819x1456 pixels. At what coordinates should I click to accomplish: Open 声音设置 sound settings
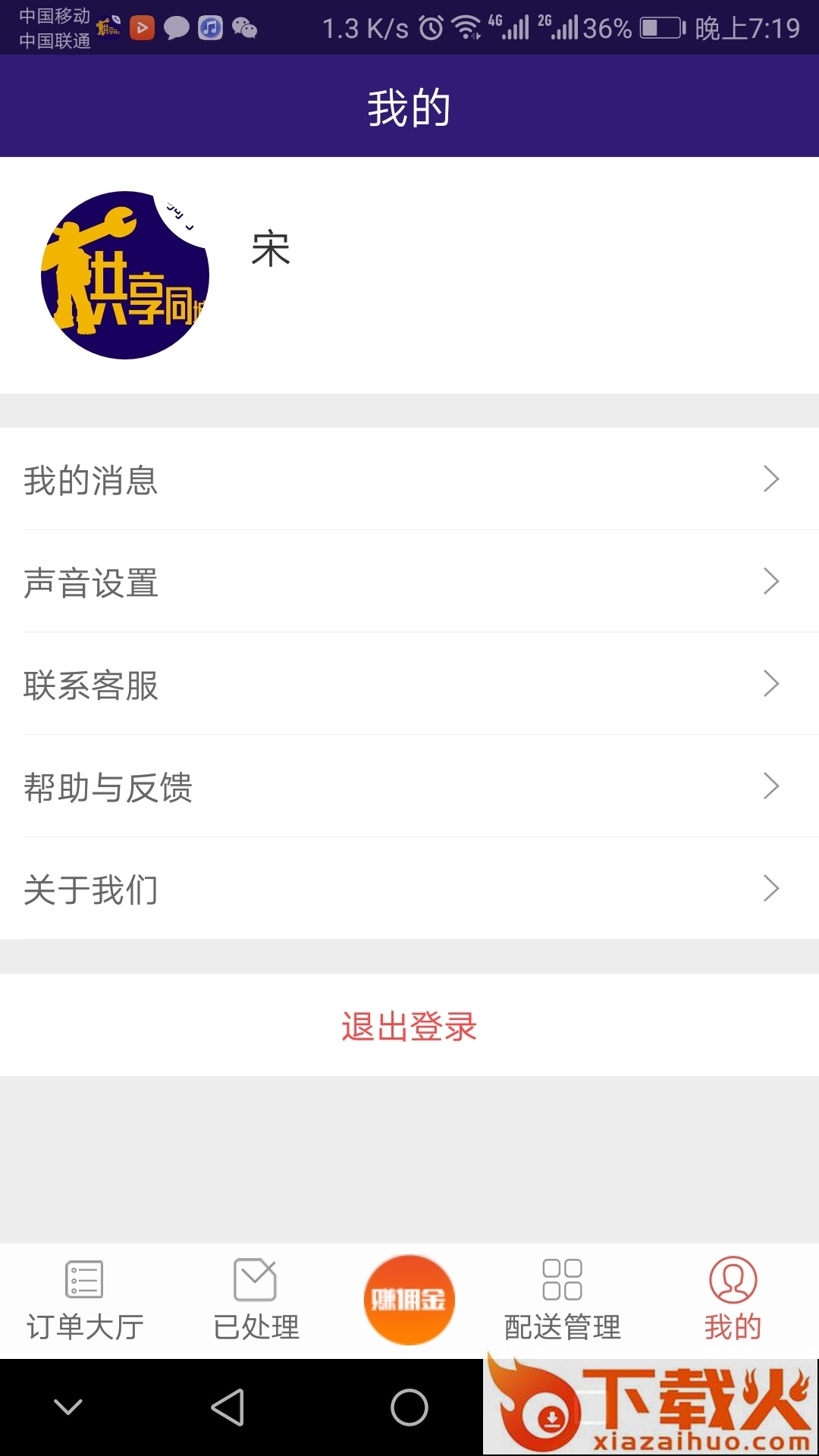409,582
